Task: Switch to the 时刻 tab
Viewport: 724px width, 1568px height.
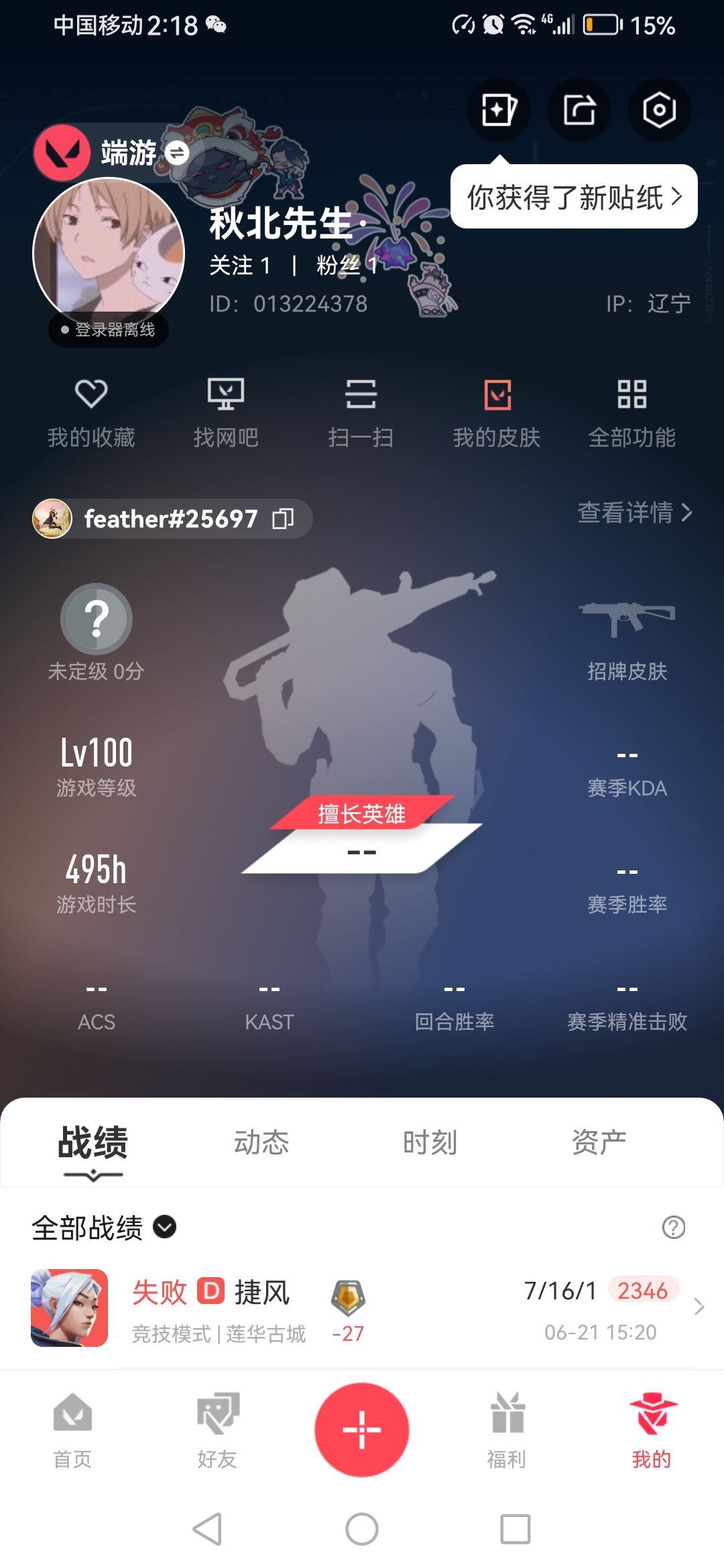Action: coord(430,1142)
